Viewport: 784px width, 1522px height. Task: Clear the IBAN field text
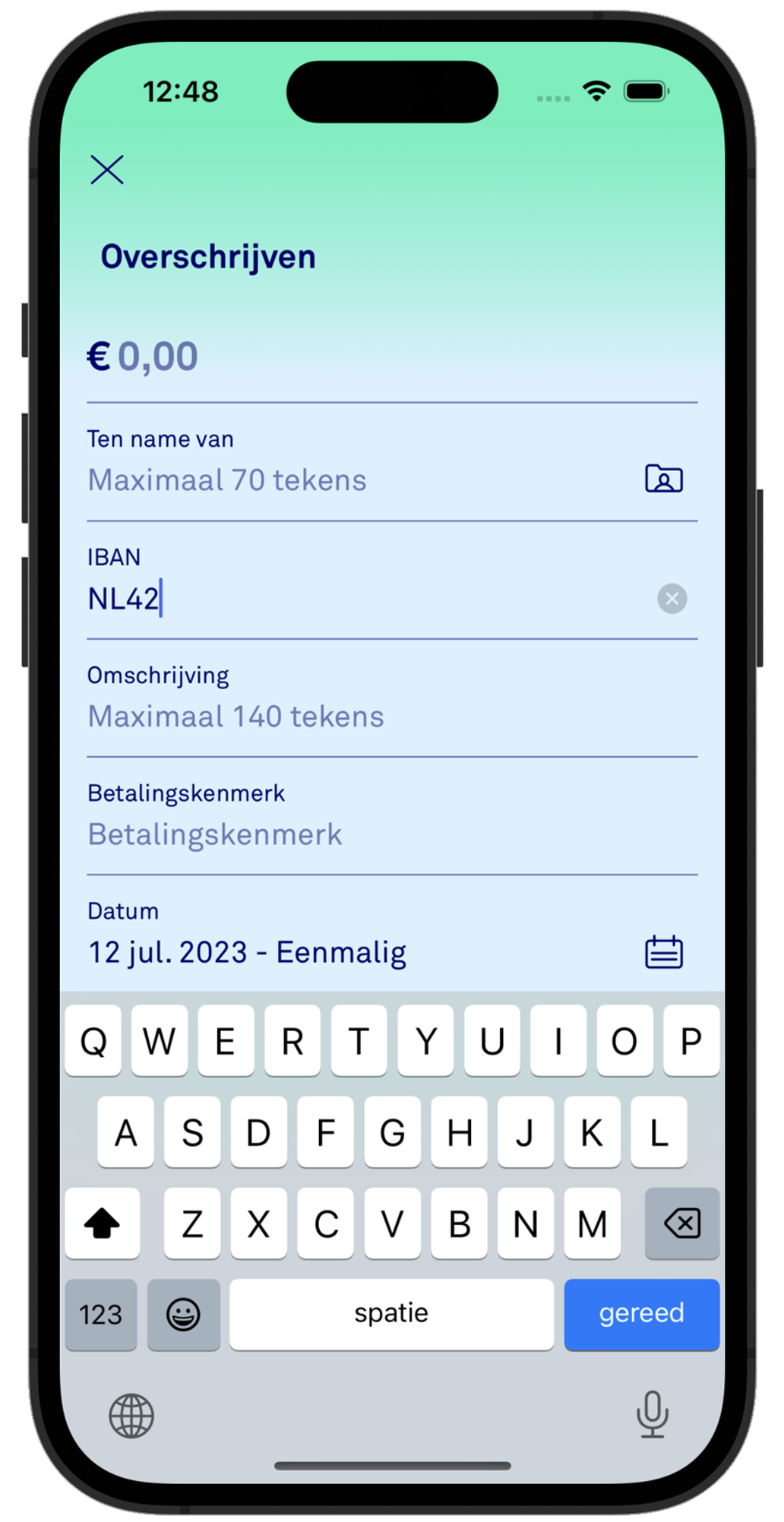point(672,599)
